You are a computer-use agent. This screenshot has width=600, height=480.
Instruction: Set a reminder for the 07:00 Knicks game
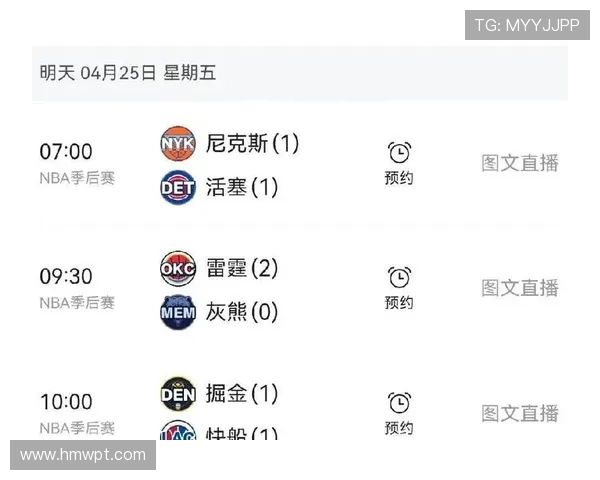399,163
